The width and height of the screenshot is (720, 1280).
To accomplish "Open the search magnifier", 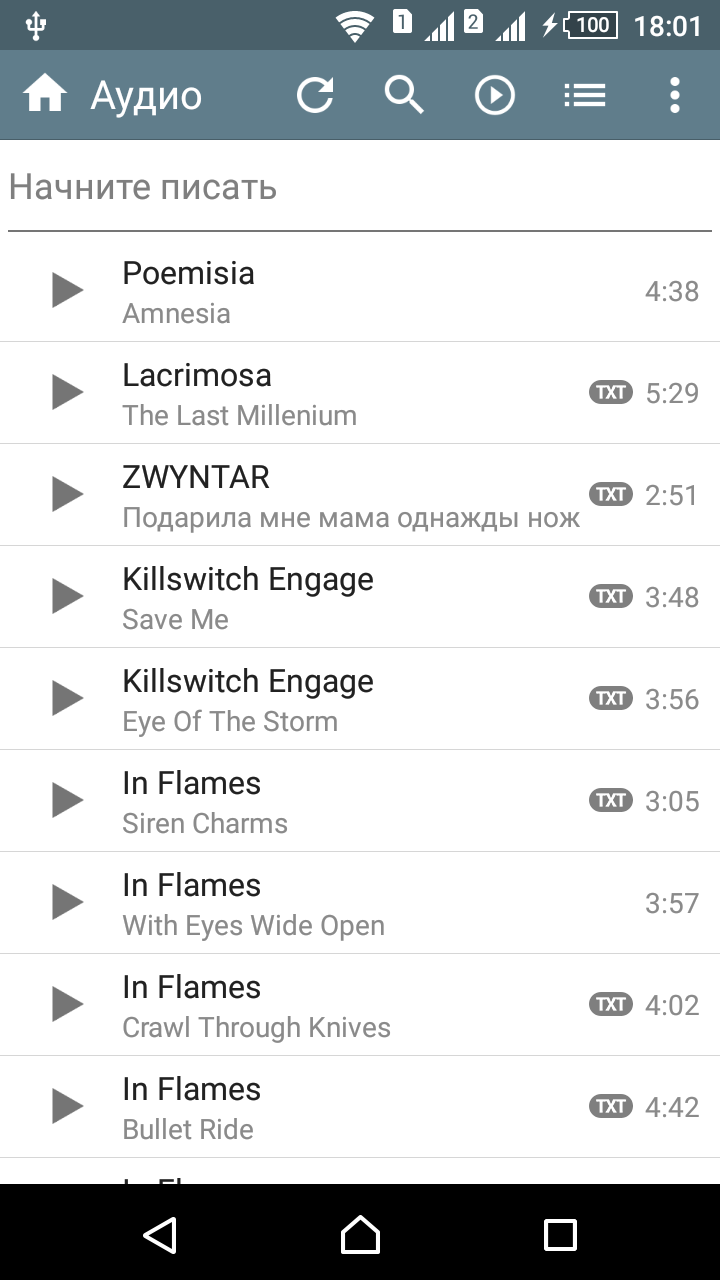I will (x=404, y=95).
